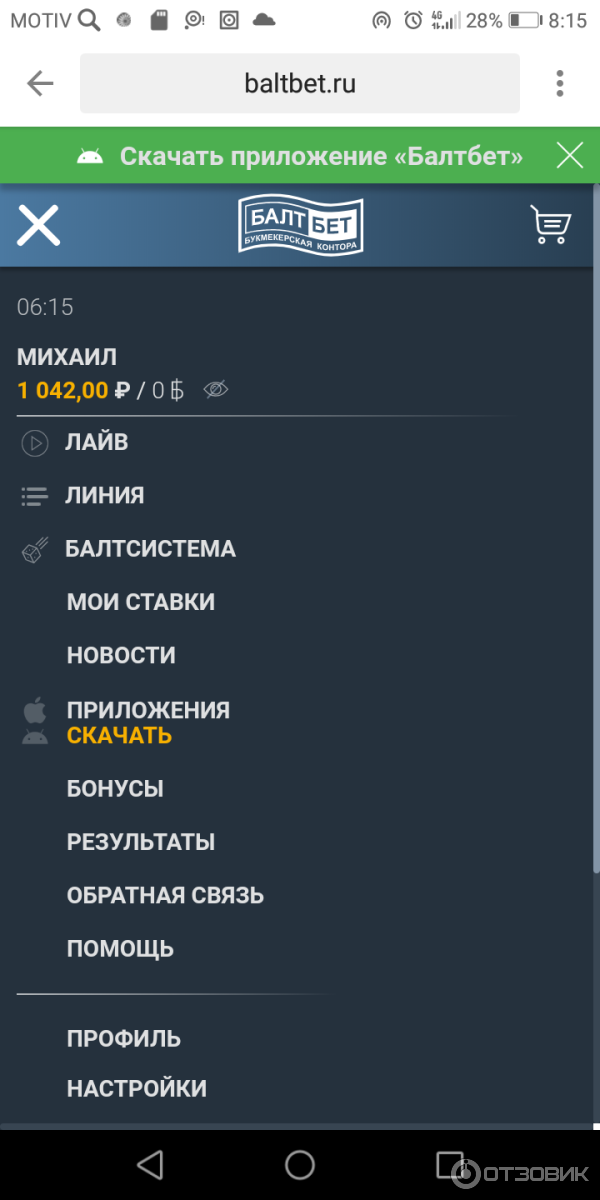Go to ЛИНИЯ betting line
The width and height of the screenshot is (600, 1200).
coord(104,495)
